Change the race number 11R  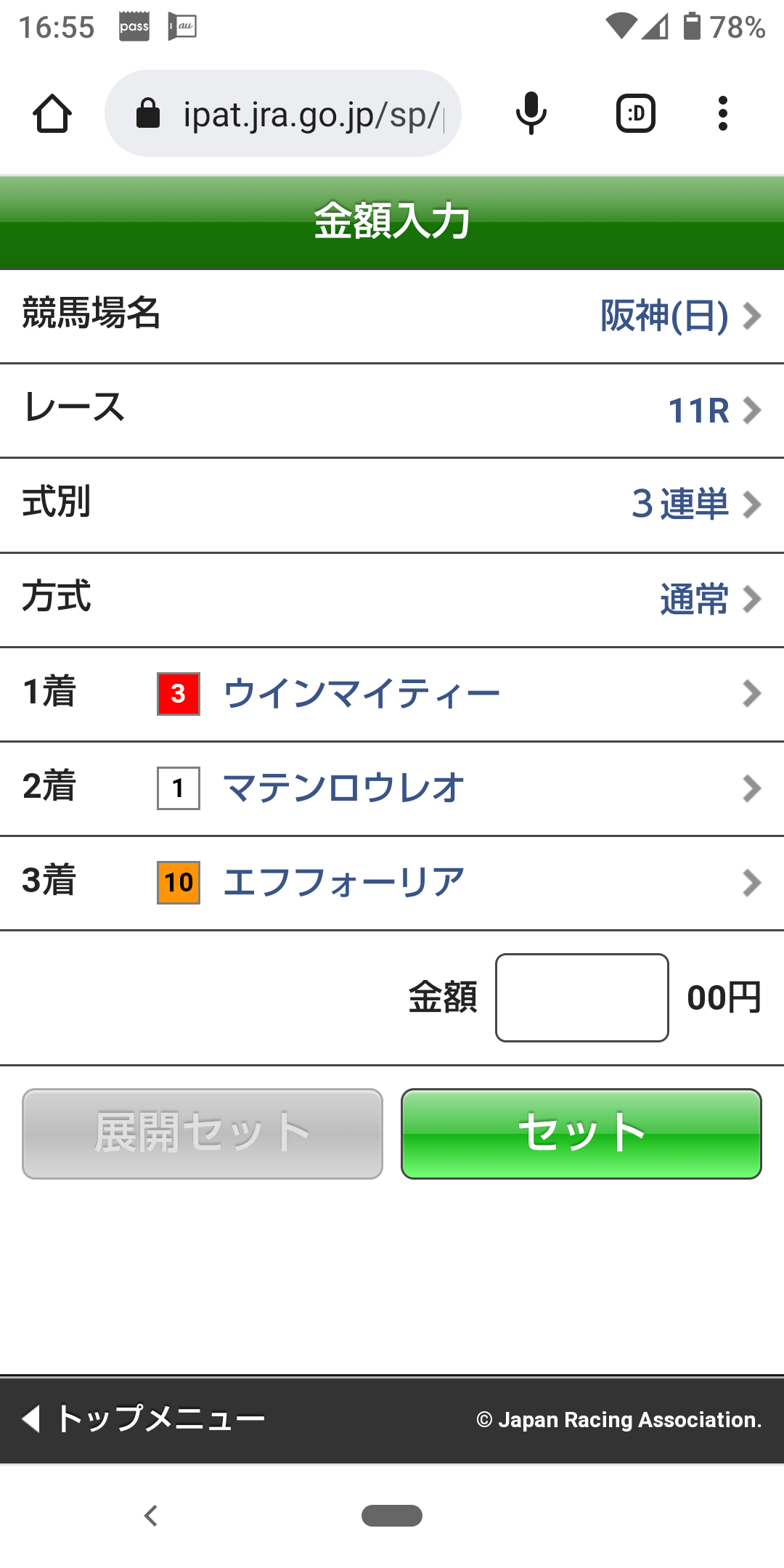[x=713, y=411]
